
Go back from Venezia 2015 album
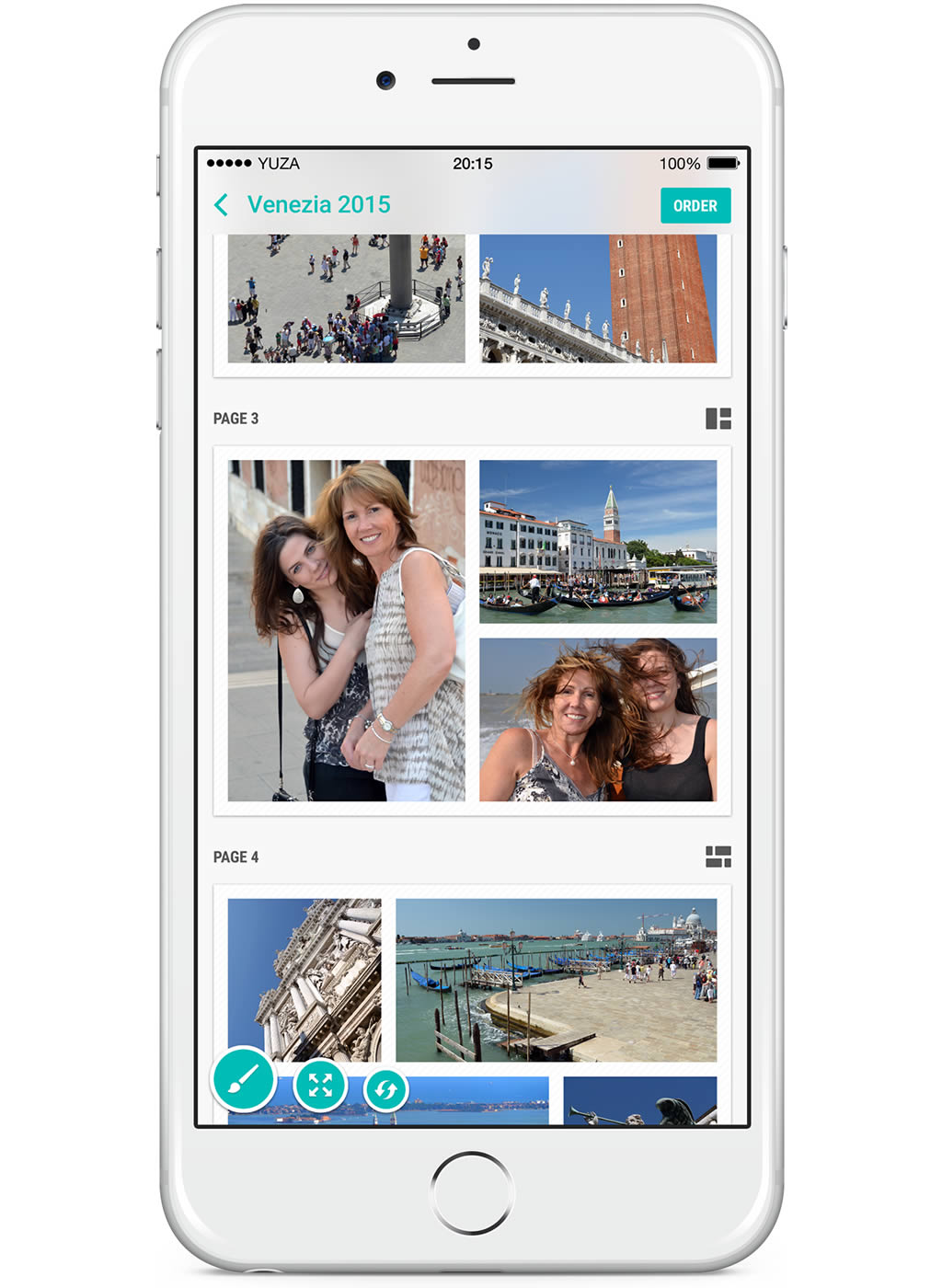pyautogui.click(x=222, y=205)
